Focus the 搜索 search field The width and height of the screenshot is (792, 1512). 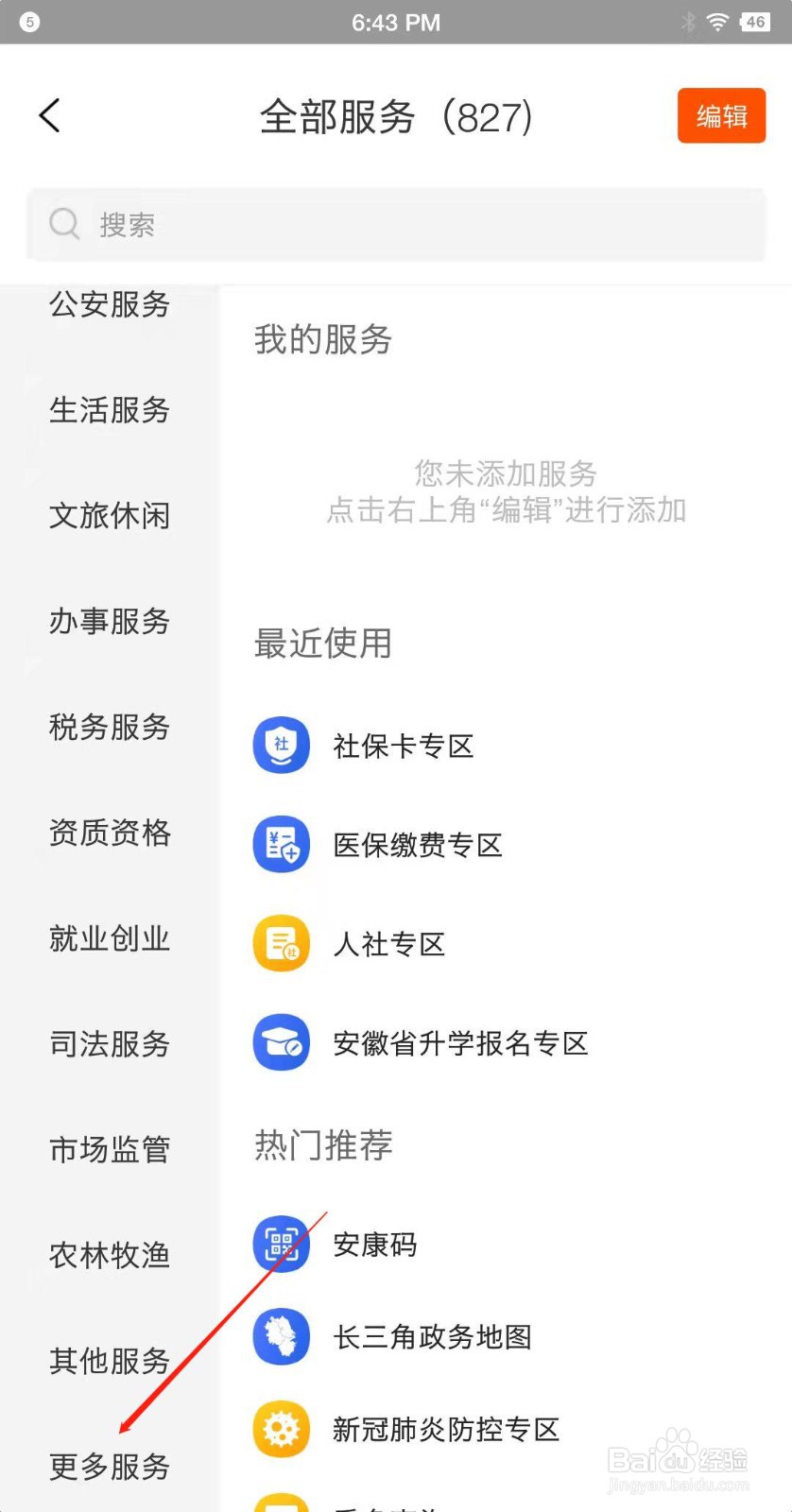(x=397, y=225)
